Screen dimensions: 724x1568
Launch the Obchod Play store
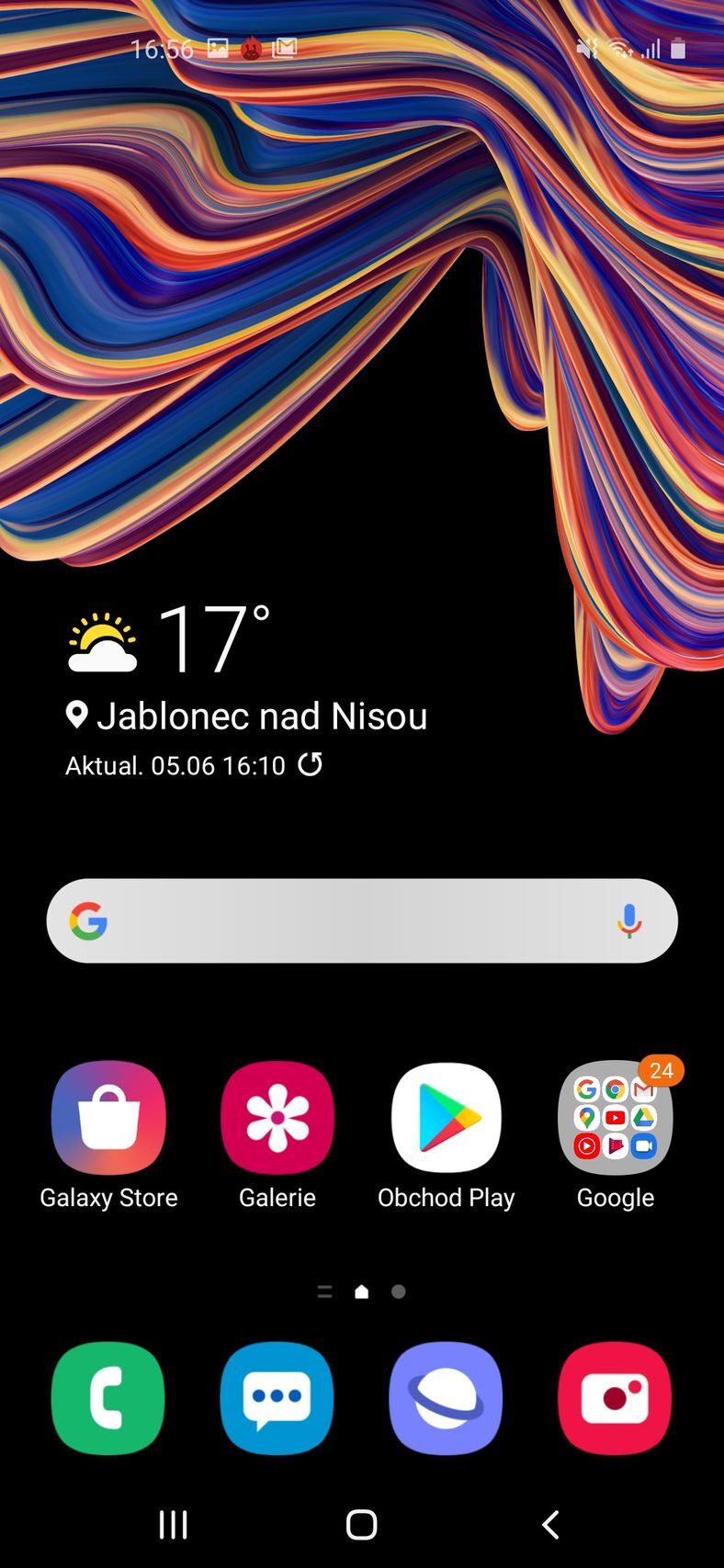(446, 1117)
